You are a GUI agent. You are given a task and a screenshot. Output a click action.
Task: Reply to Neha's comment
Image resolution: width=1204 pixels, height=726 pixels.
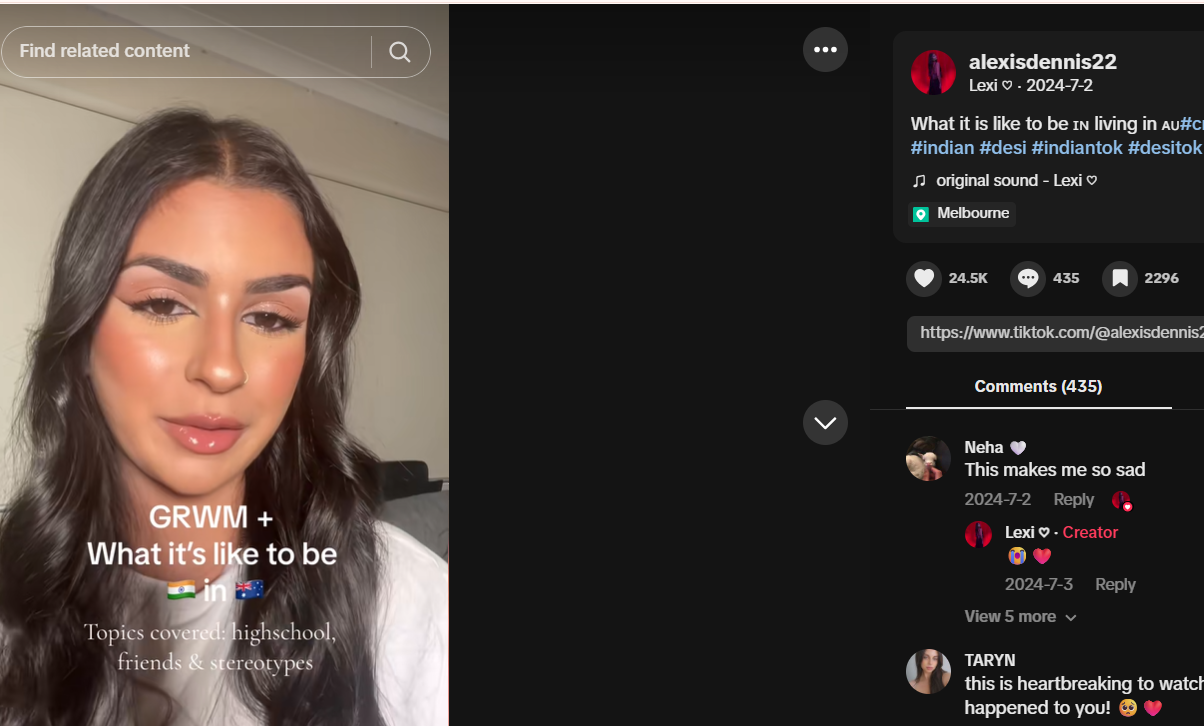click(1073, 500)
